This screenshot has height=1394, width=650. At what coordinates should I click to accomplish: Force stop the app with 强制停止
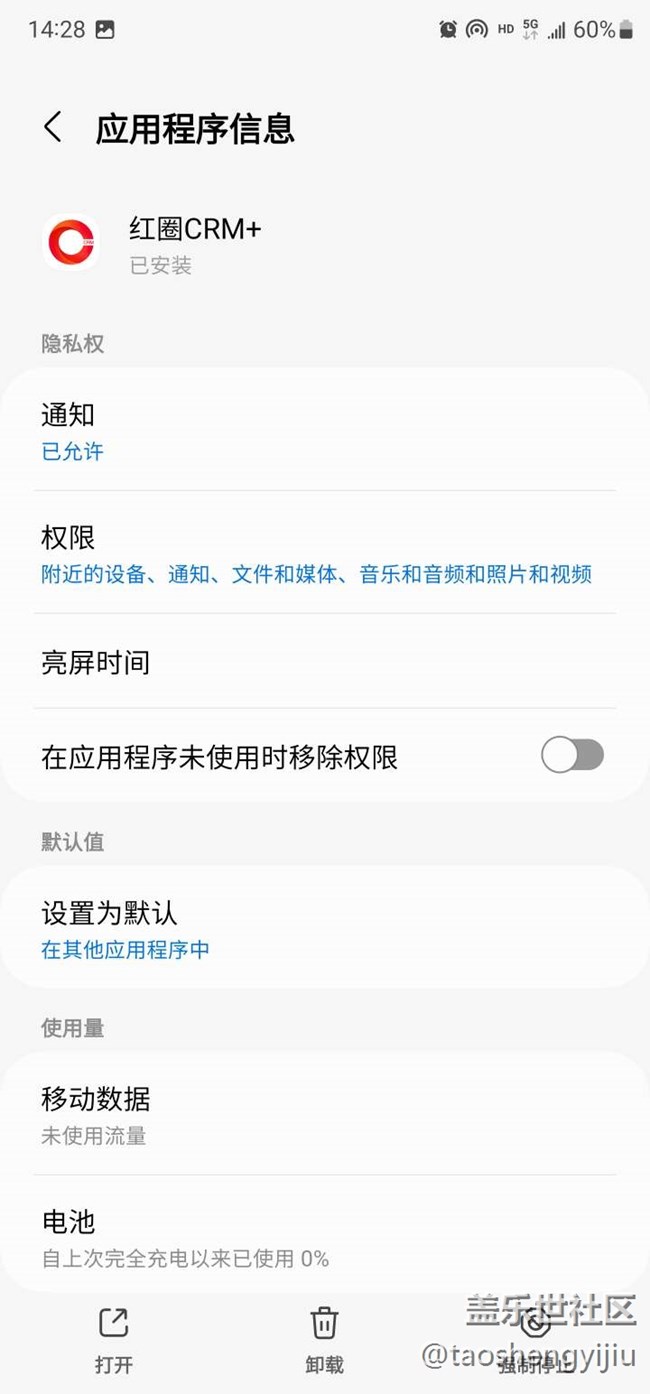click(x=535, y=1340)
